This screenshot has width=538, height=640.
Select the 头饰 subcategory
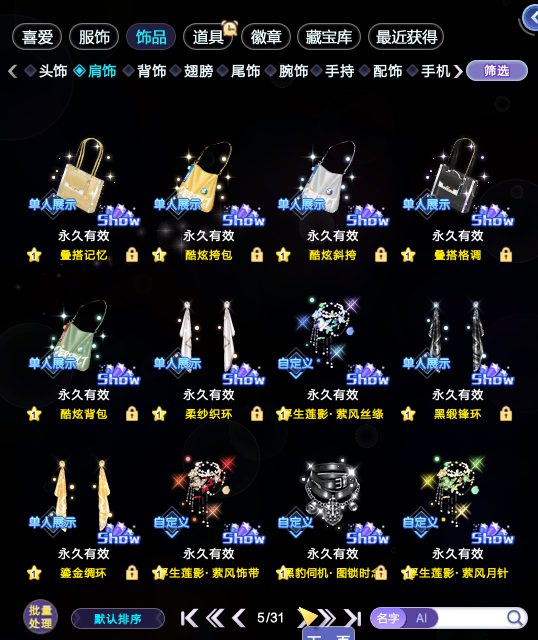tap(46, 71)
